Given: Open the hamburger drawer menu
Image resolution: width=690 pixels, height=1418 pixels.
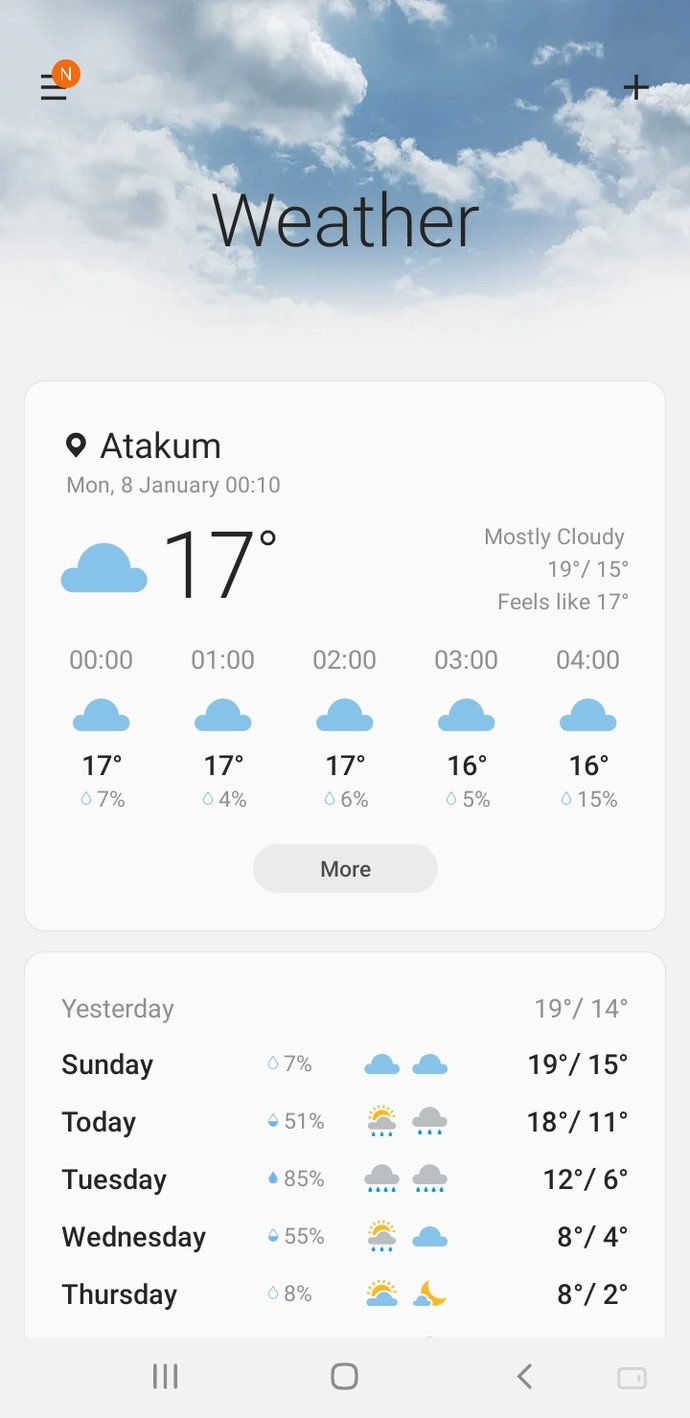Looking at the screenshot, I should (54, 88).
